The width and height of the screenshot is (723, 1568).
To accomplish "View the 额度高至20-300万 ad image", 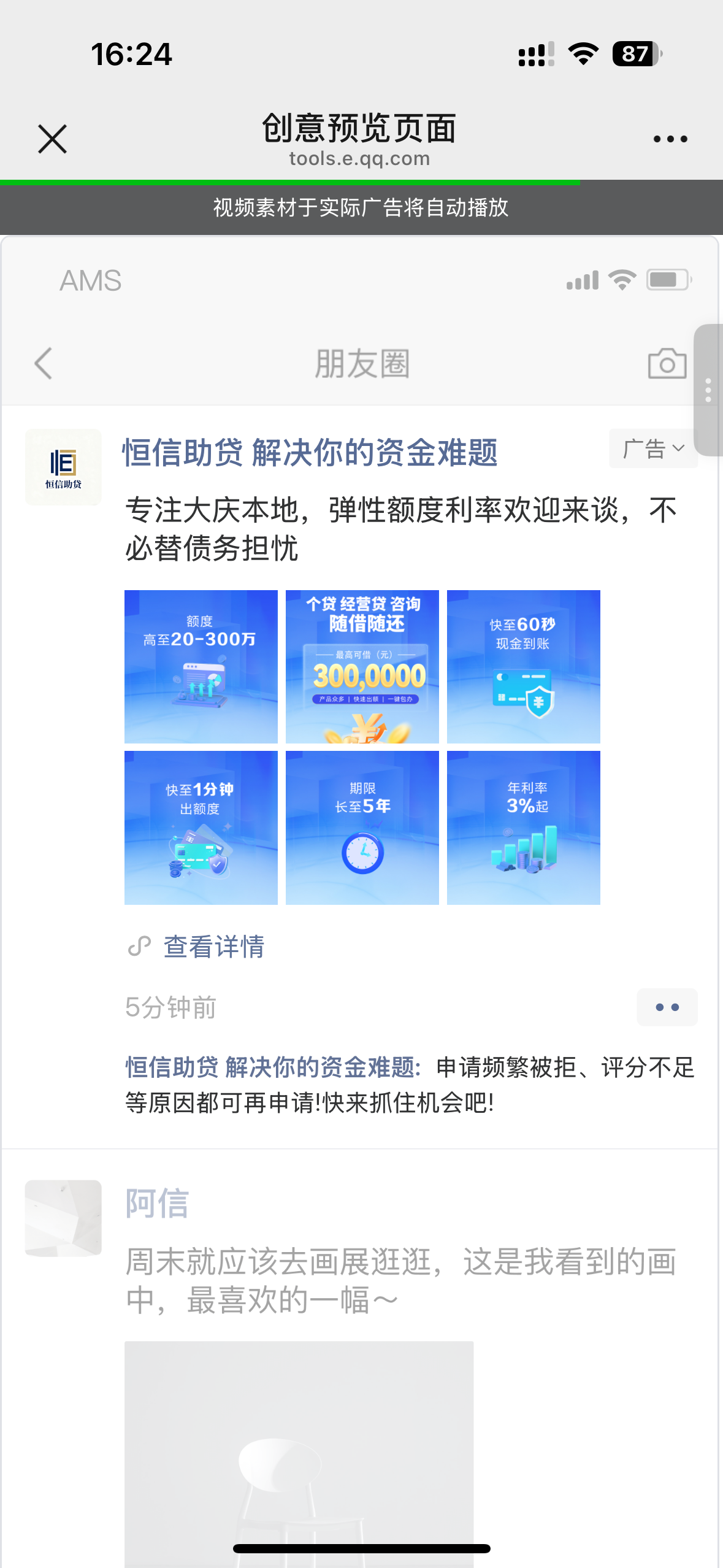I will (x=201, y=667).
